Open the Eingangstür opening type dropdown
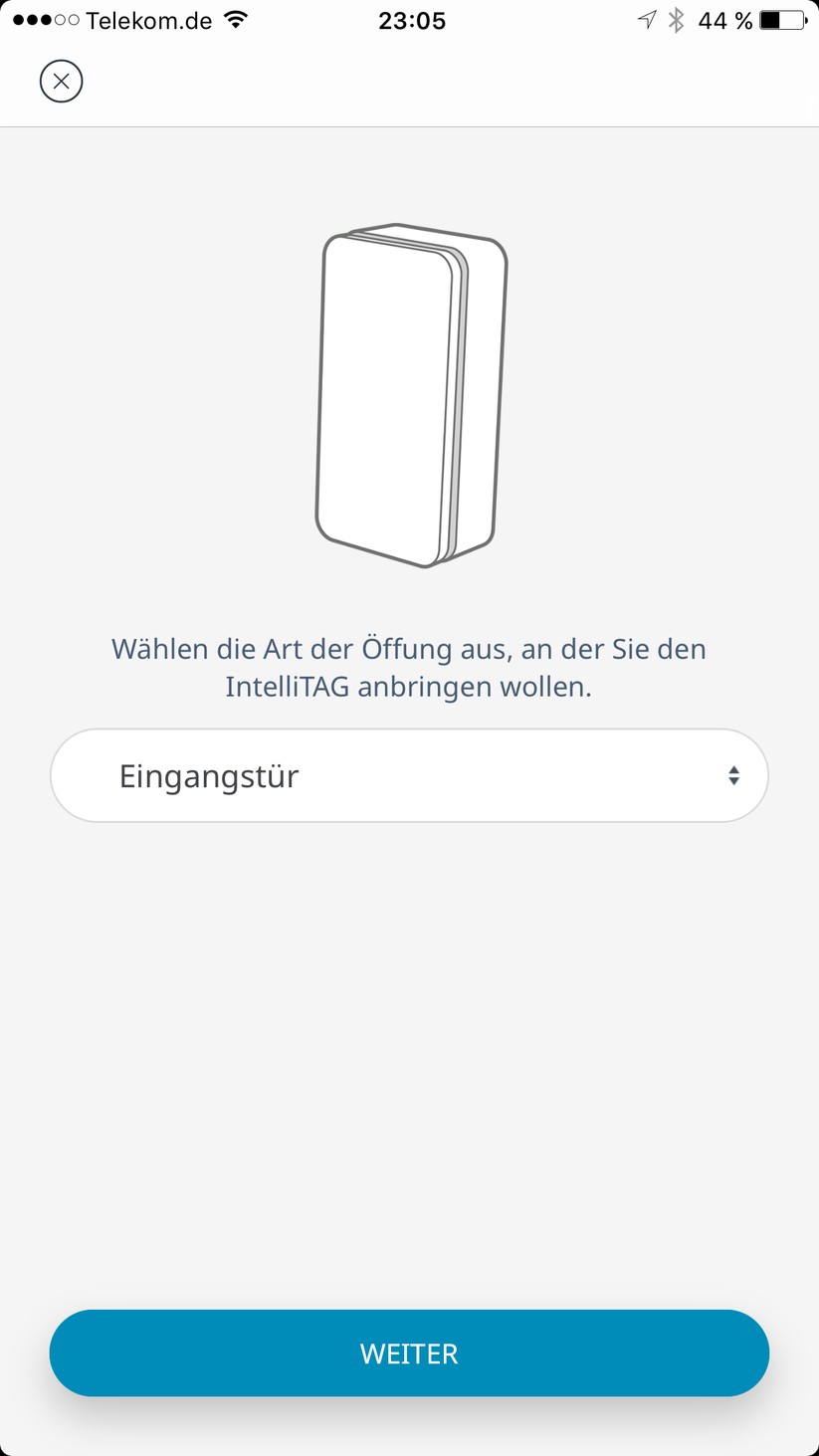This screenshot has width=819, height=1456. pos(409,776)
